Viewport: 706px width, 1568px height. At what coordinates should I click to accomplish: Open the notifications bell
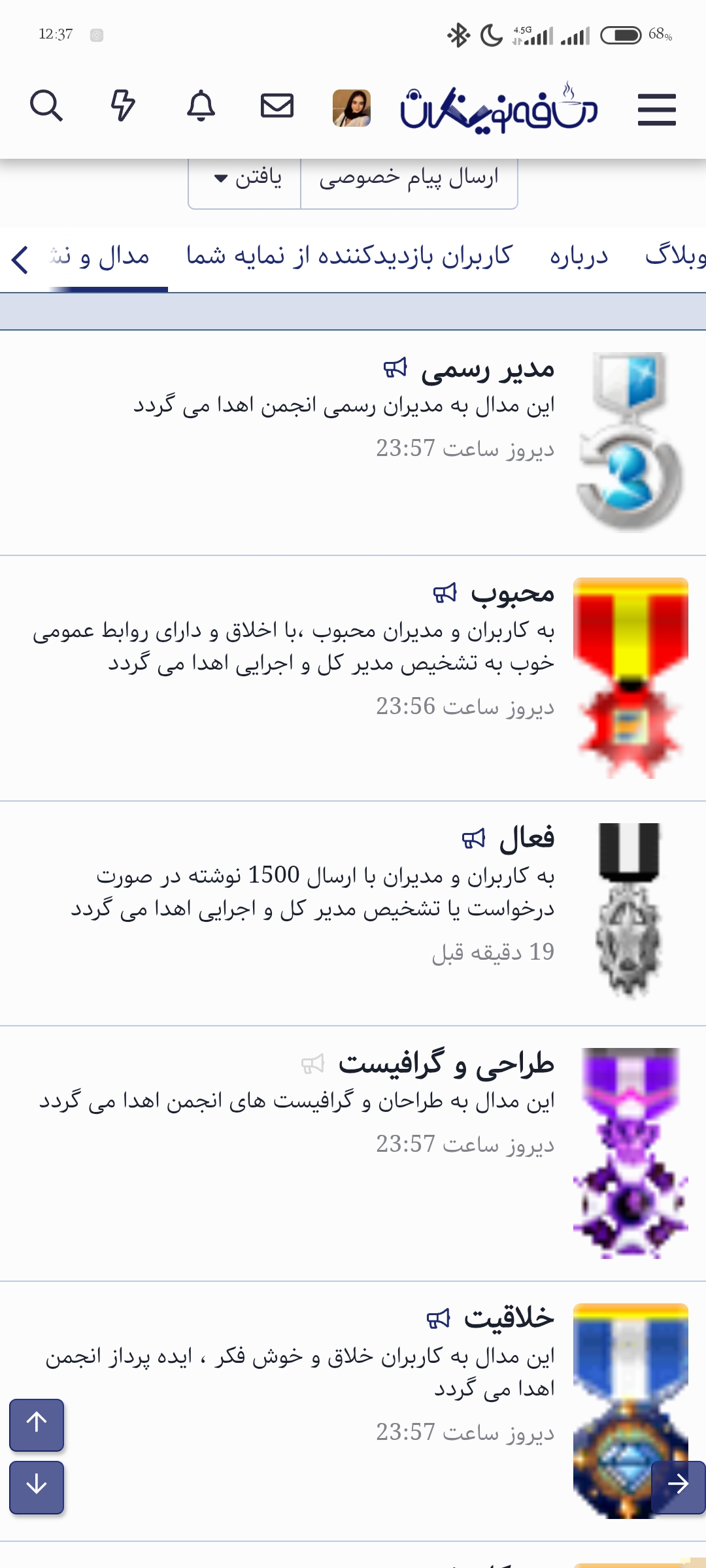[x=201, y=106]
